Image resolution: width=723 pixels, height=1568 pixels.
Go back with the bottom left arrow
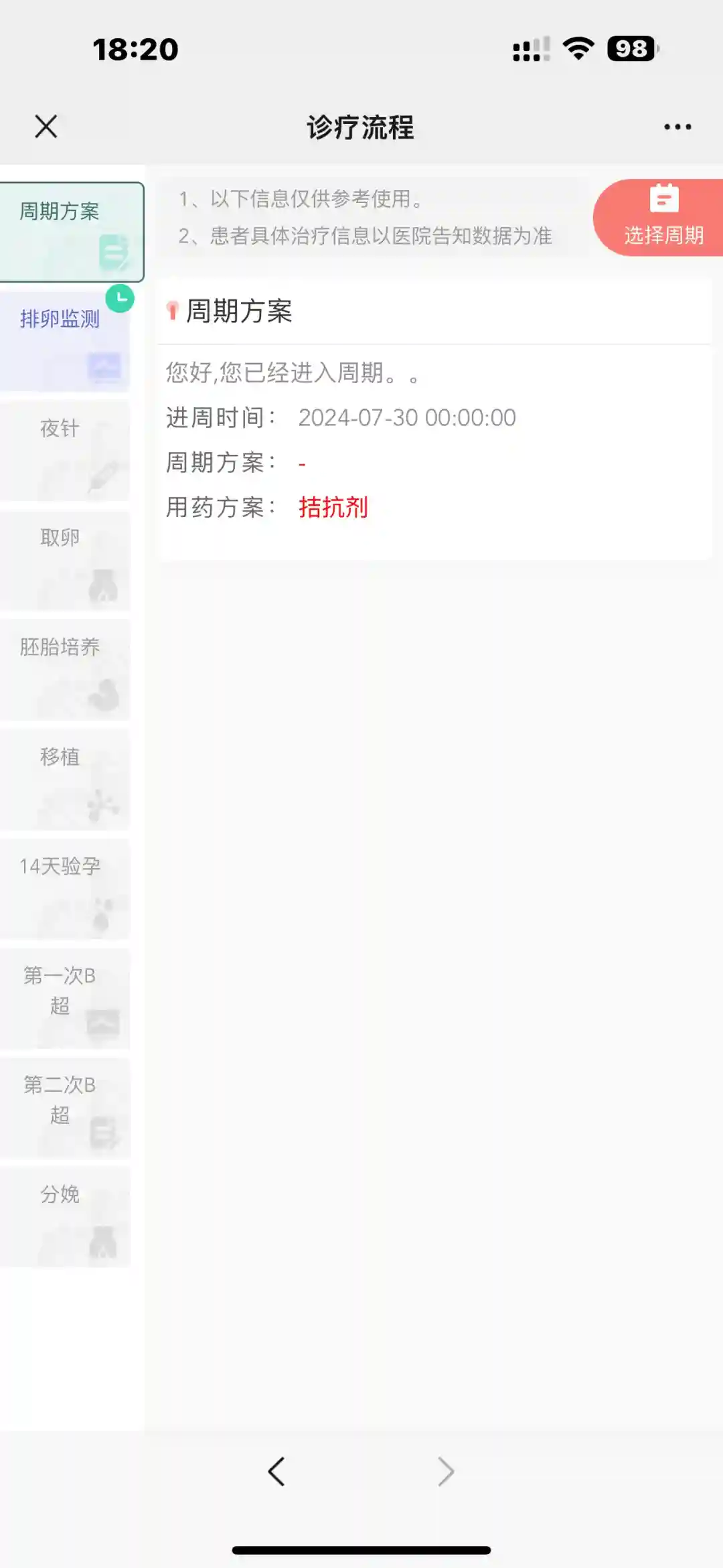tap(276, 1472)
